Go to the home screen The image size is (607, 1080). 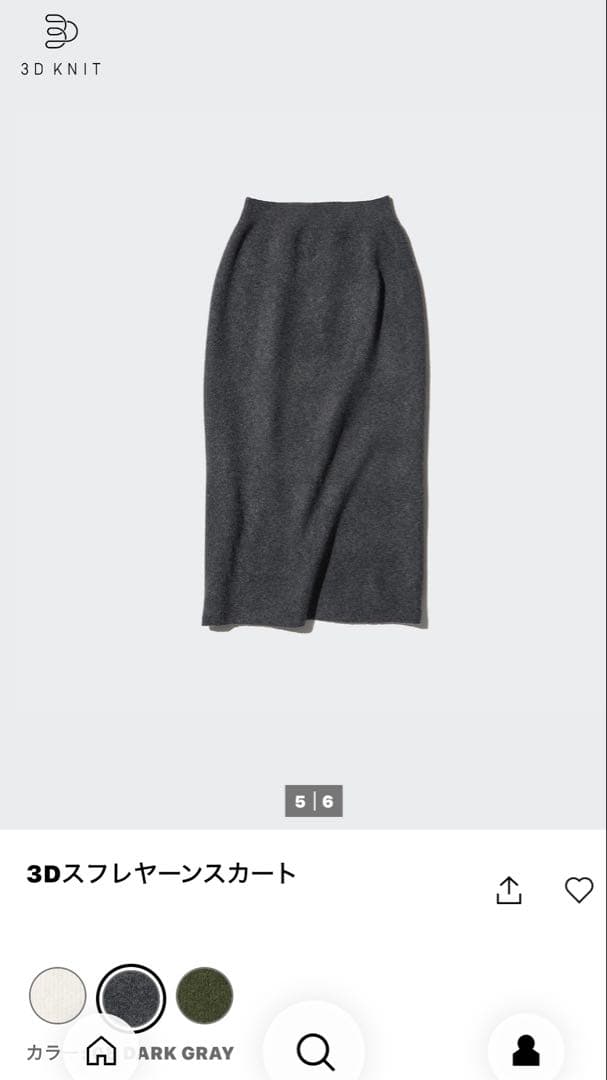(101, 1050)
